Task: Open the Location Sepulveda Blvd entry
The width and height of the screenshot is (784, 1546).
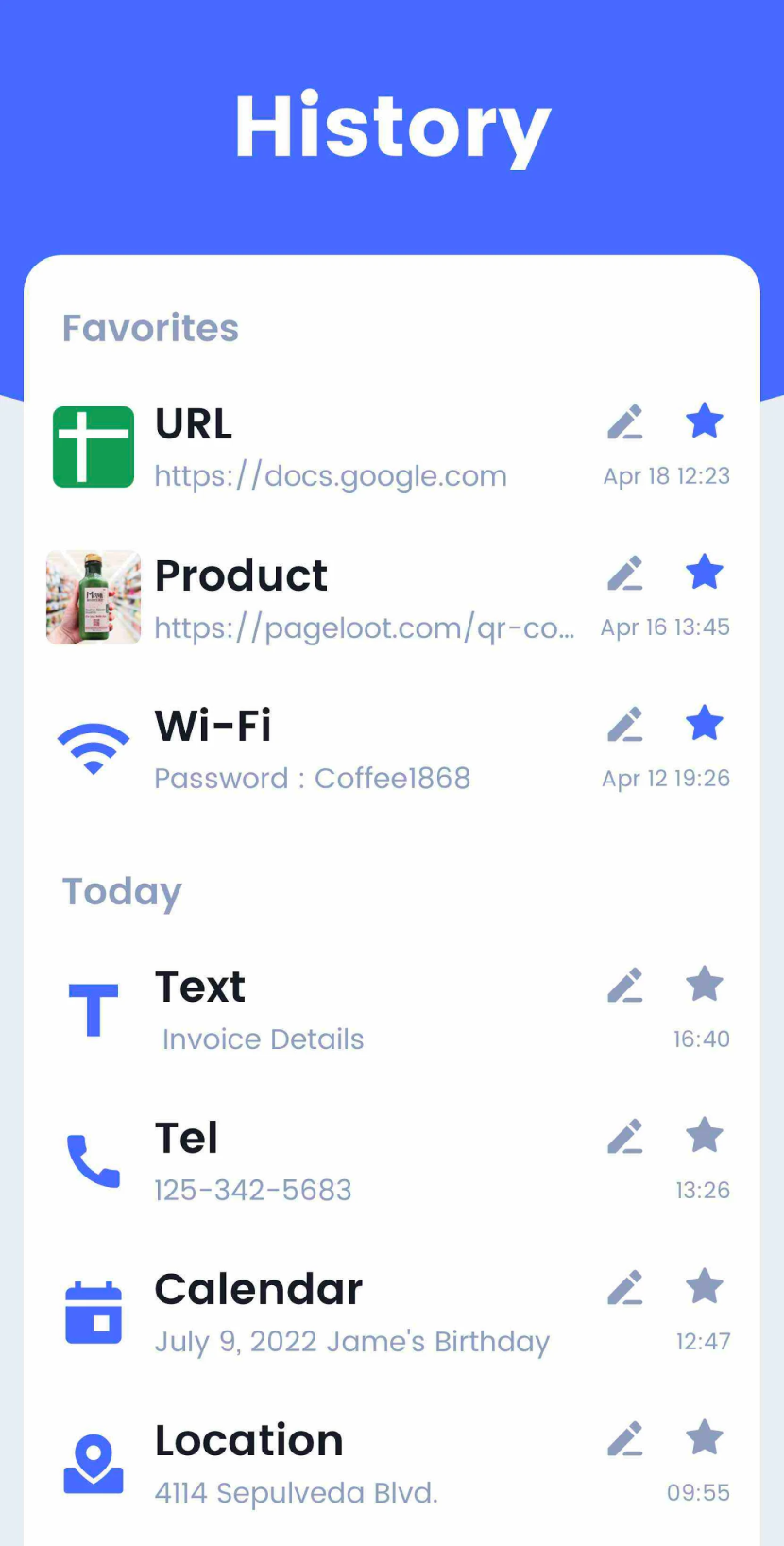Action: 296,1466
